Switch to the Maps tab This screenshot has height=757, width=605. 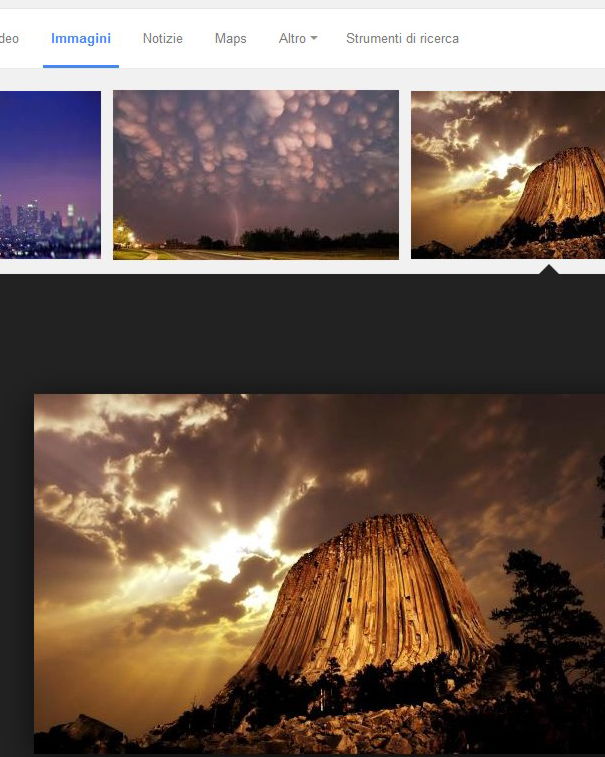[x=230, y=39]
